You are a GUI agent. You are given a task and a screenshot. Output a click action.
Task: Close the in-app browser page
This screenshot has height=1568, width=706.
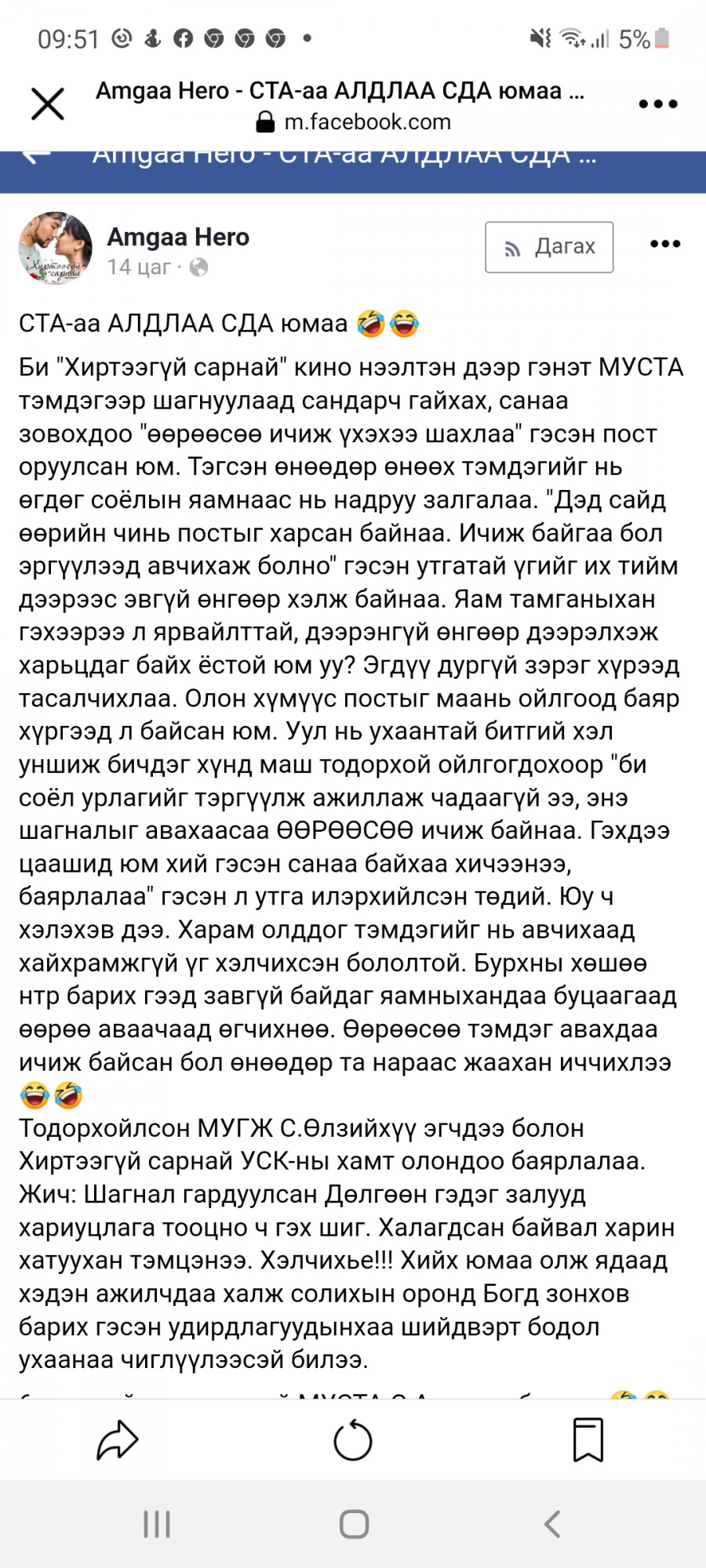point(48,103)
